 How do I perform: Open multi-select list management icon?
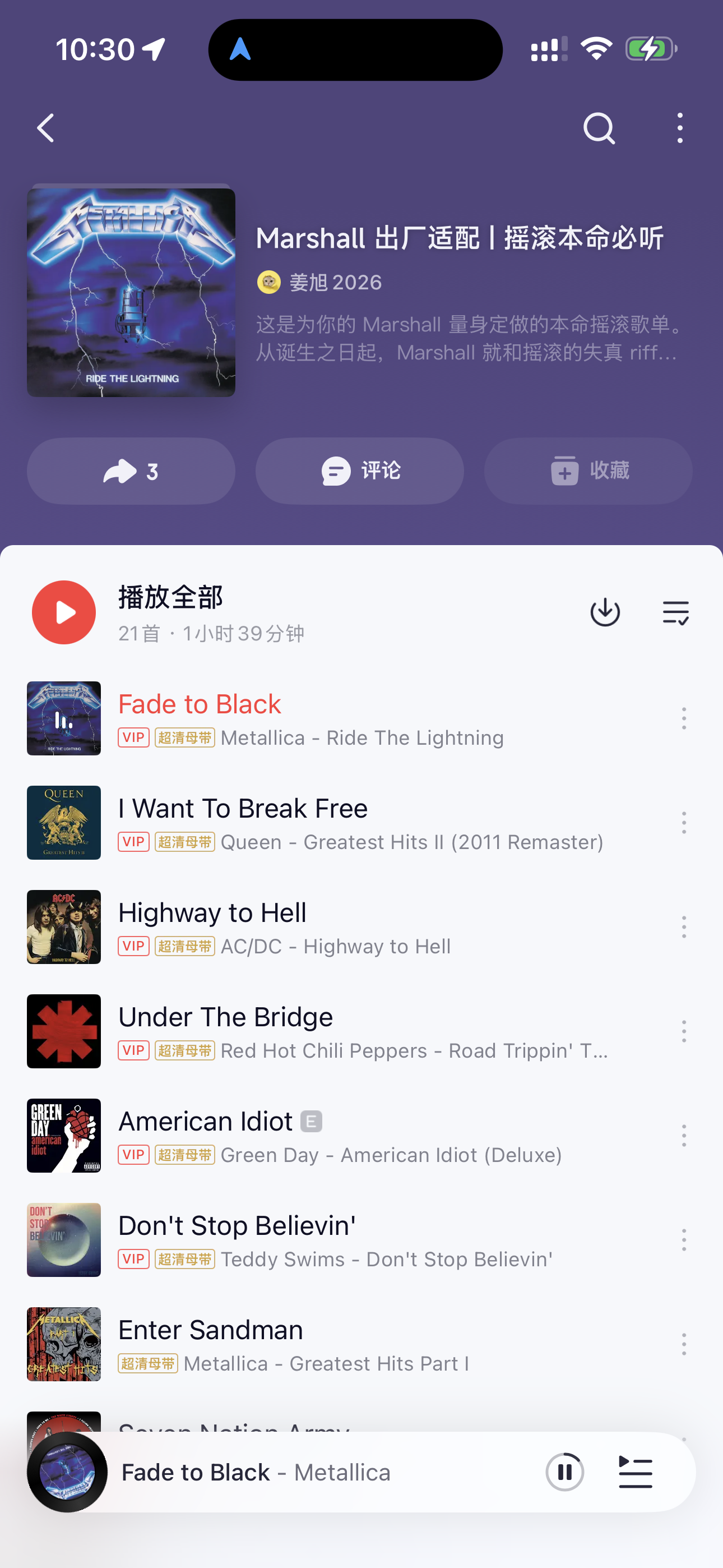675,612
